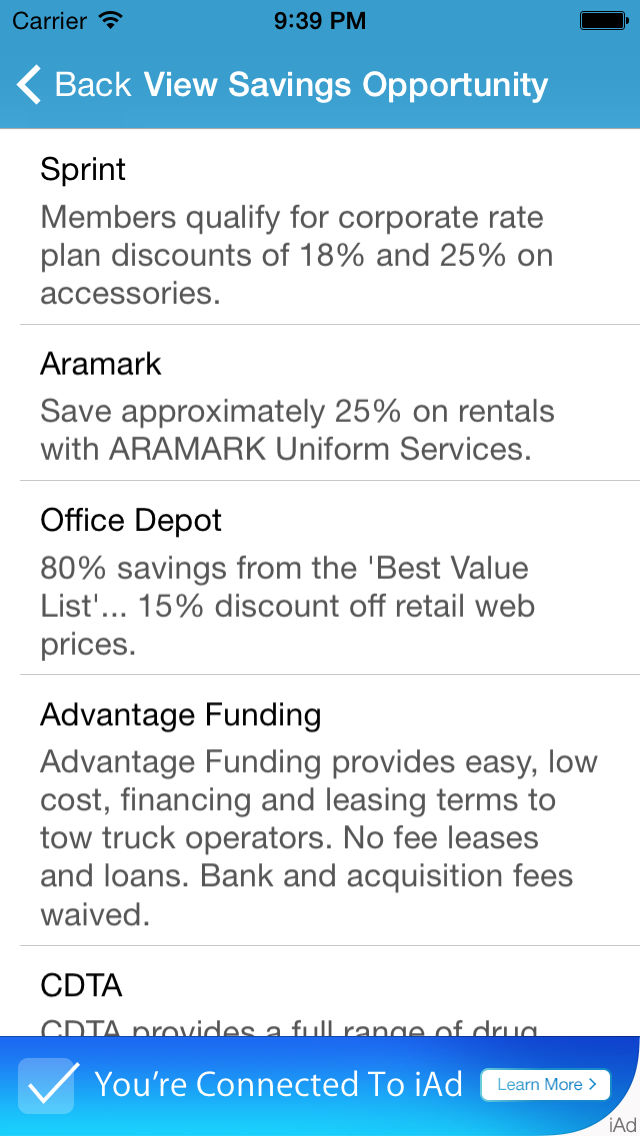Tap Learn More on the iAd banner
640x1136 pixels.
point(546,1085)
